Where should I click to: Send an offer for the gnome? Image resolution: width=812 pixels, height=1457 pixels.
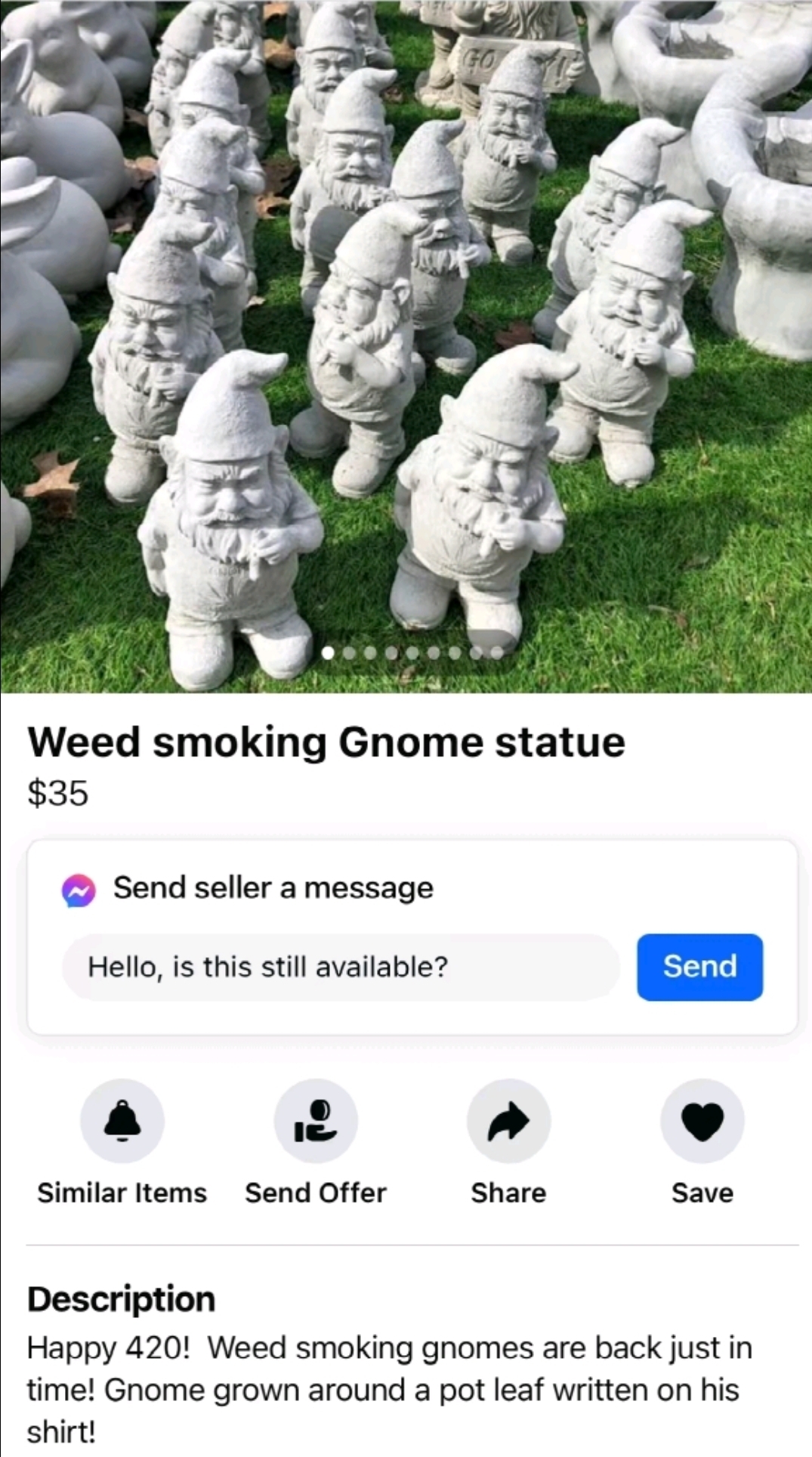(x=316, y=1121)
